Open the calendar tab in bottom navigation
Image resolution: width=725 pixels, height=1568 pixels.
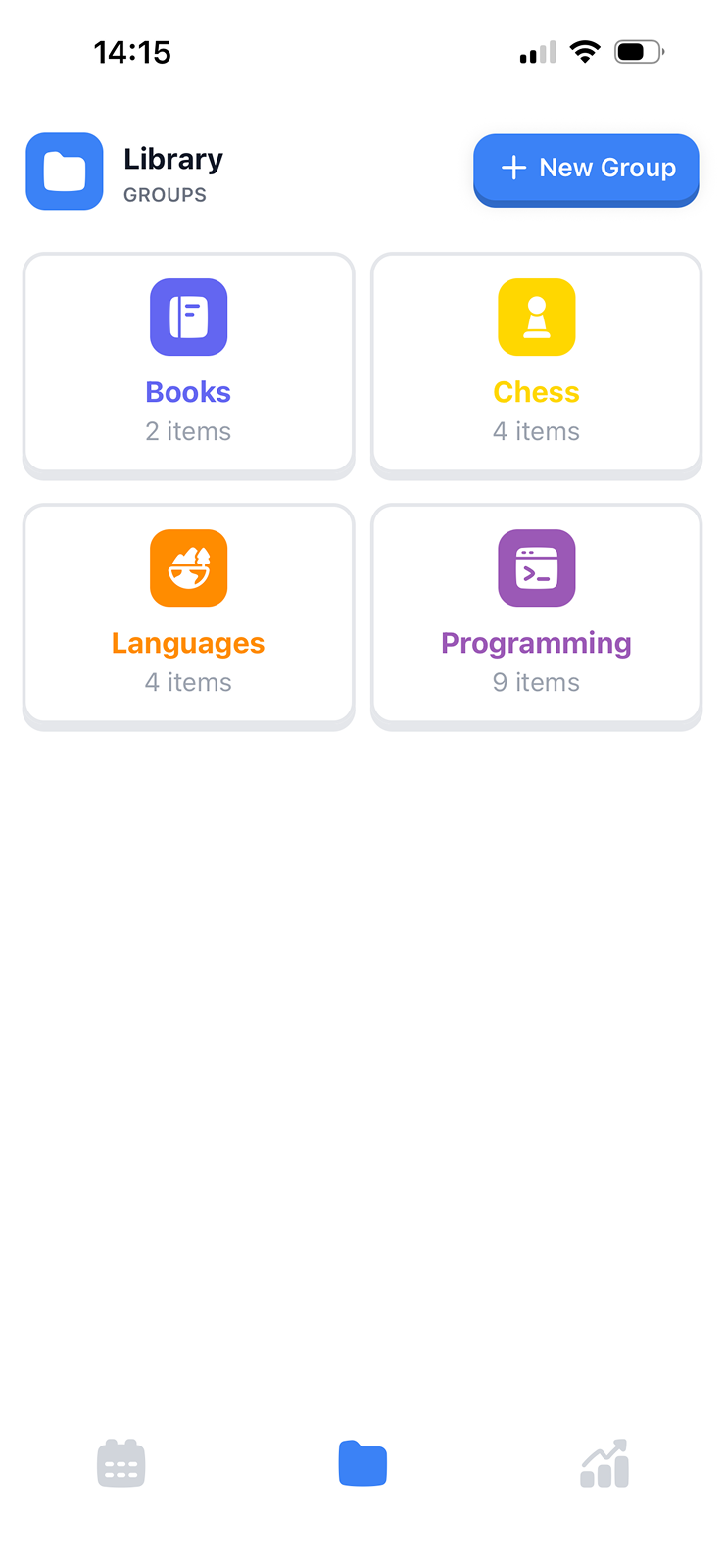click(121, 1462)
